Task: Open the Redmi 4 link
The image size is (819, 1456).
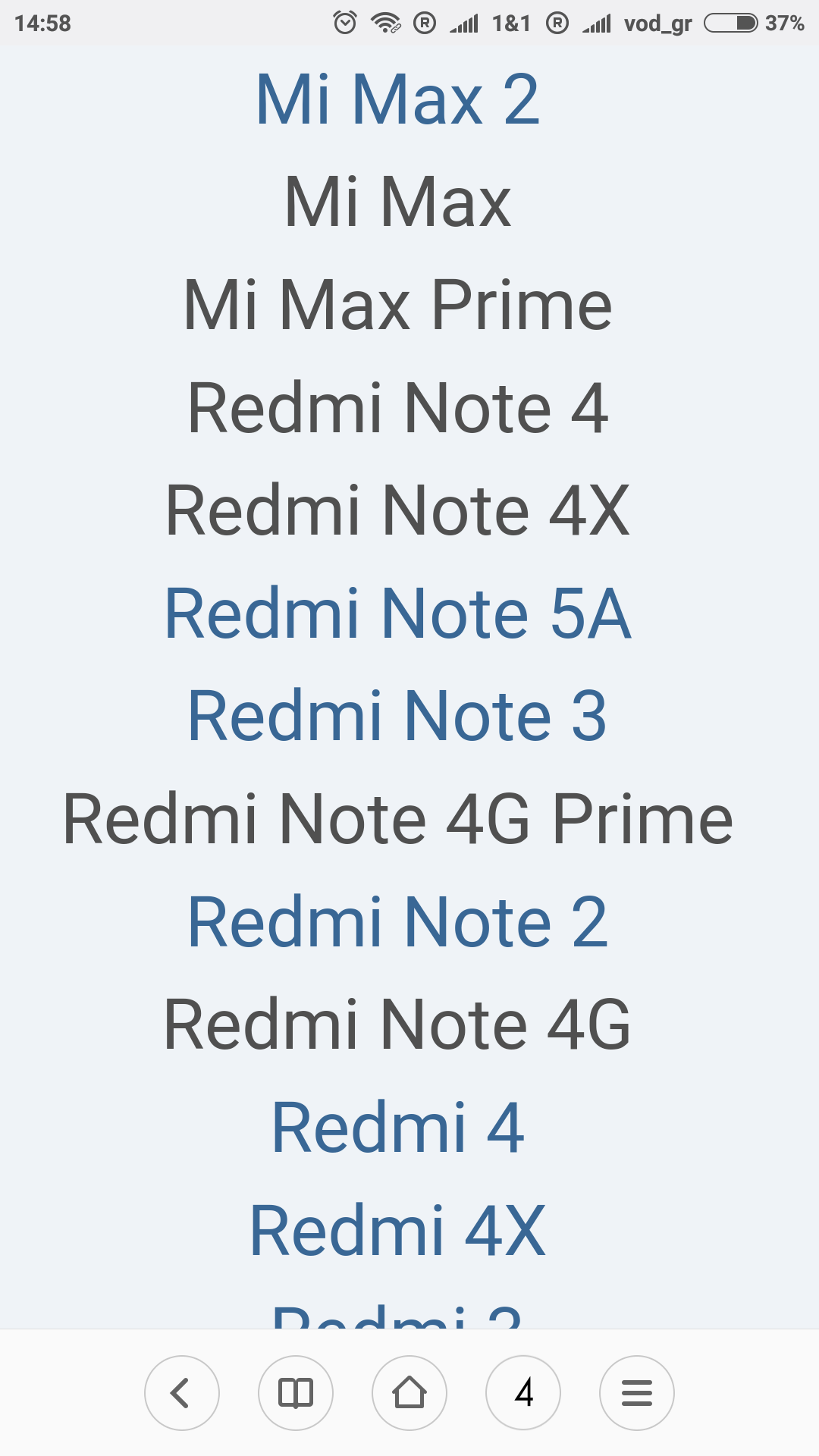Action: click(x=397, y=1128)
